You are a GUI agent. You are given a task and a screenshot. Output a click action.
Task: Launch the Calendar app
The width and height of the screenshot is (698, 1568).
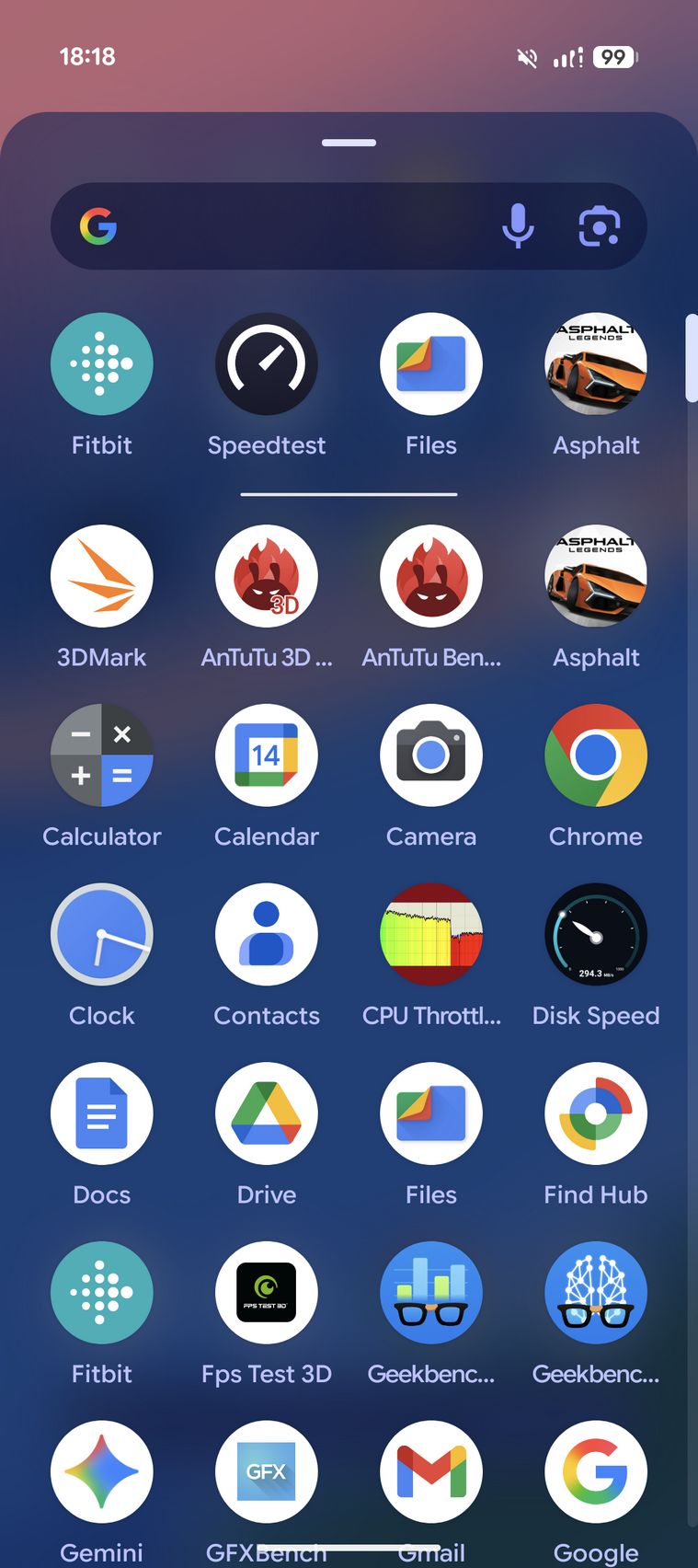click(x=267, y=755)
